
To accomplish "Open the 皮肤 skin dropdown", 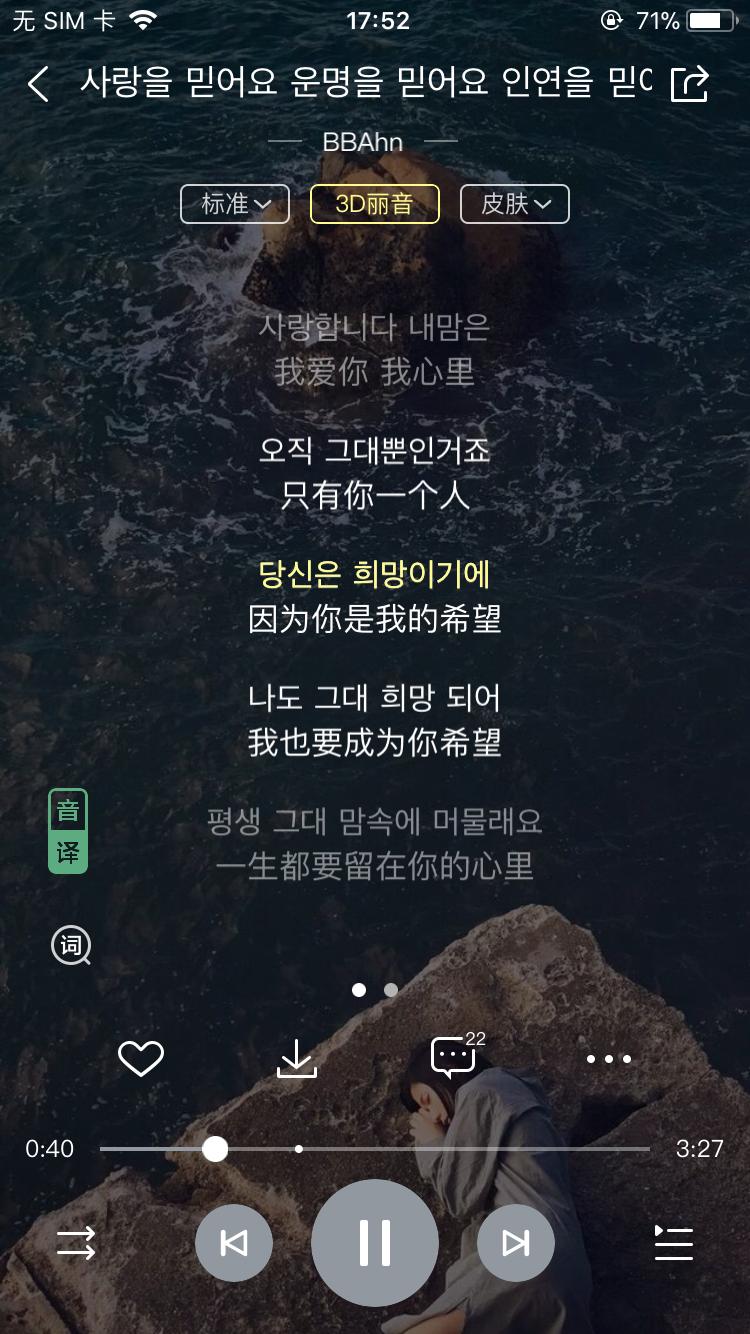I will coord(514,203).
